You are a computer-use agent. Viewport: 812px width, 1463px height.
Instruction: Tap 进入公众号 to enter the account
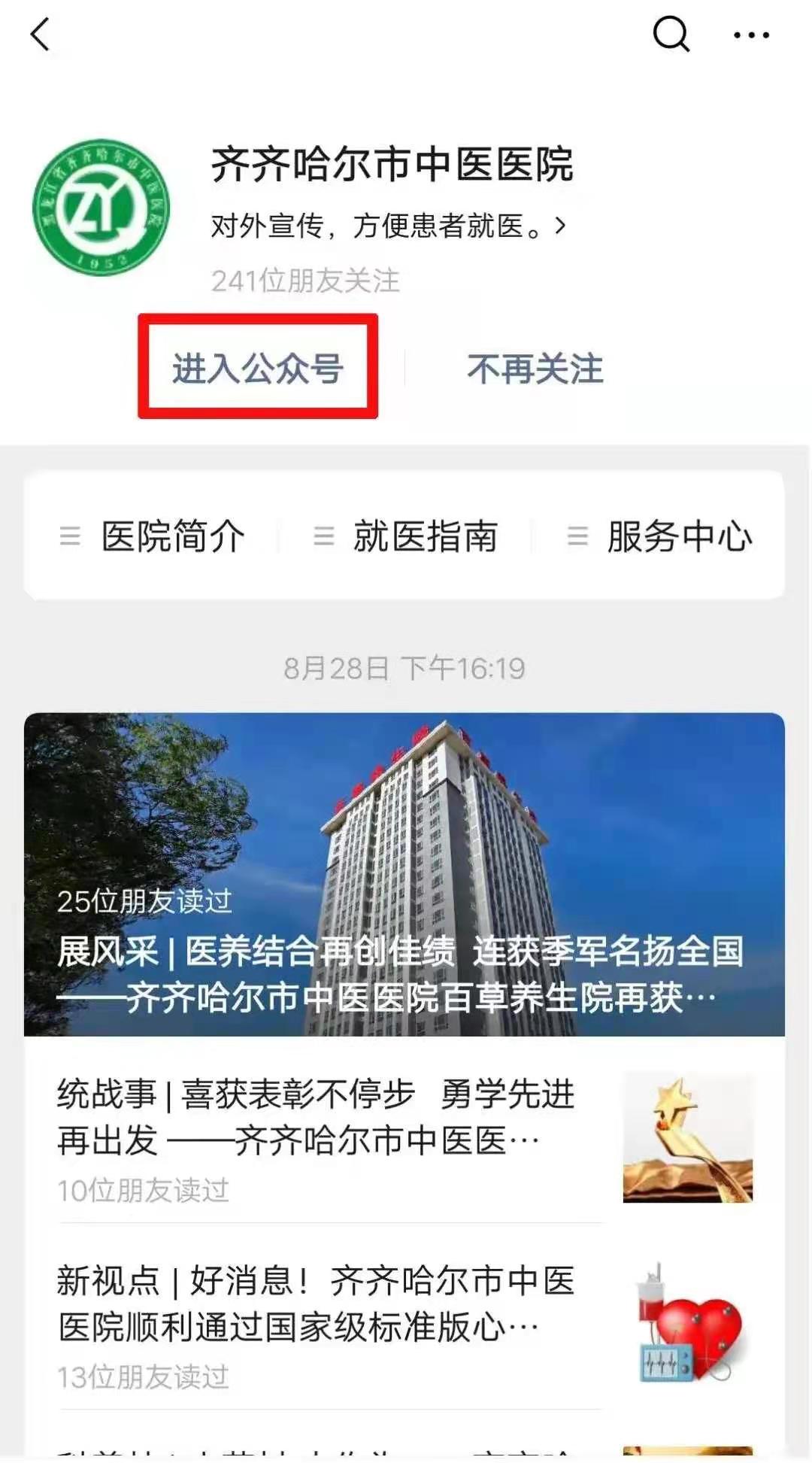pyautogui.click(x=258, y=369)
